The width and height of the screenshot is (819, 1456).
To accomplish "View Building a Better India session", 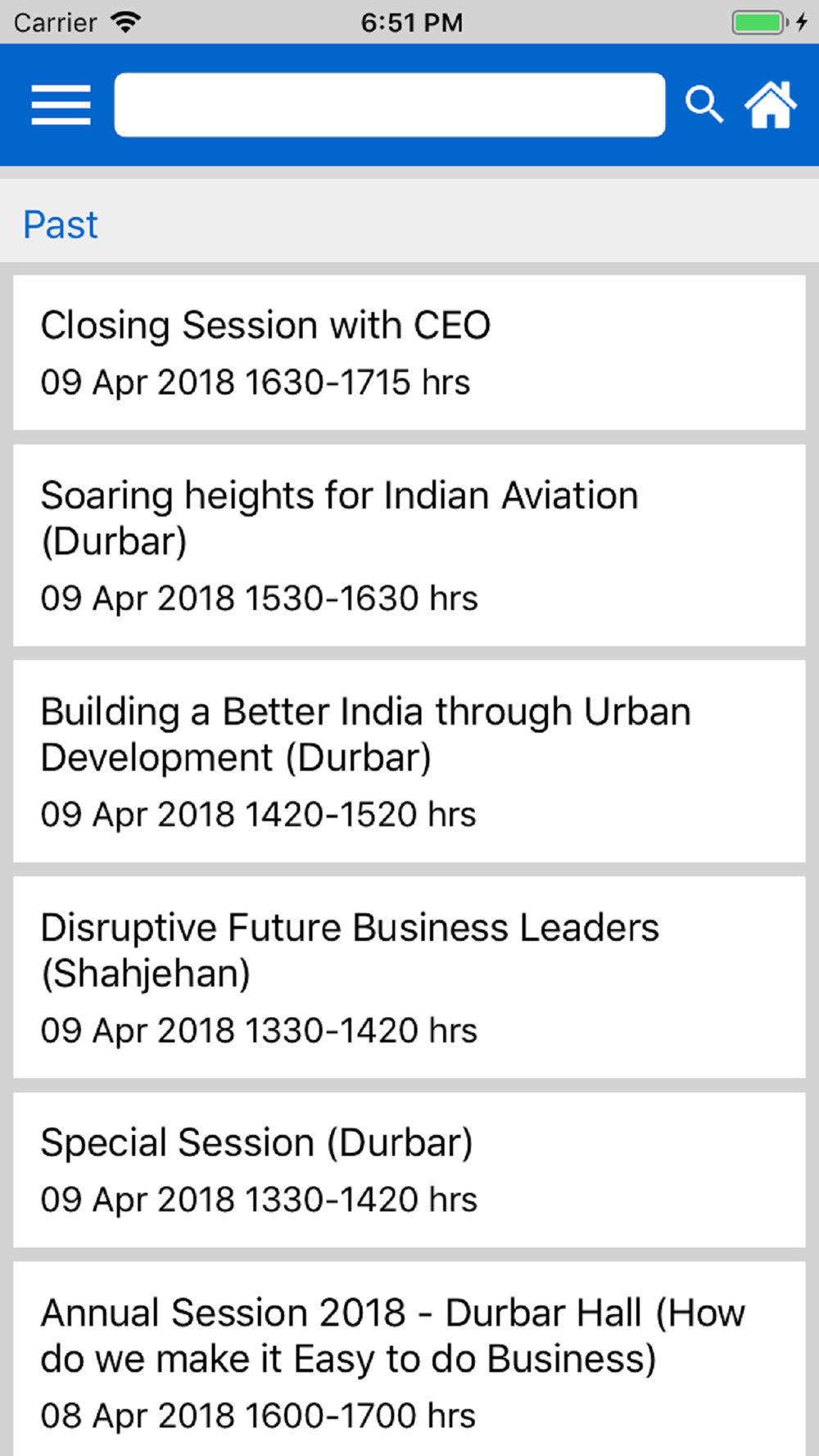I will [409, 762].
